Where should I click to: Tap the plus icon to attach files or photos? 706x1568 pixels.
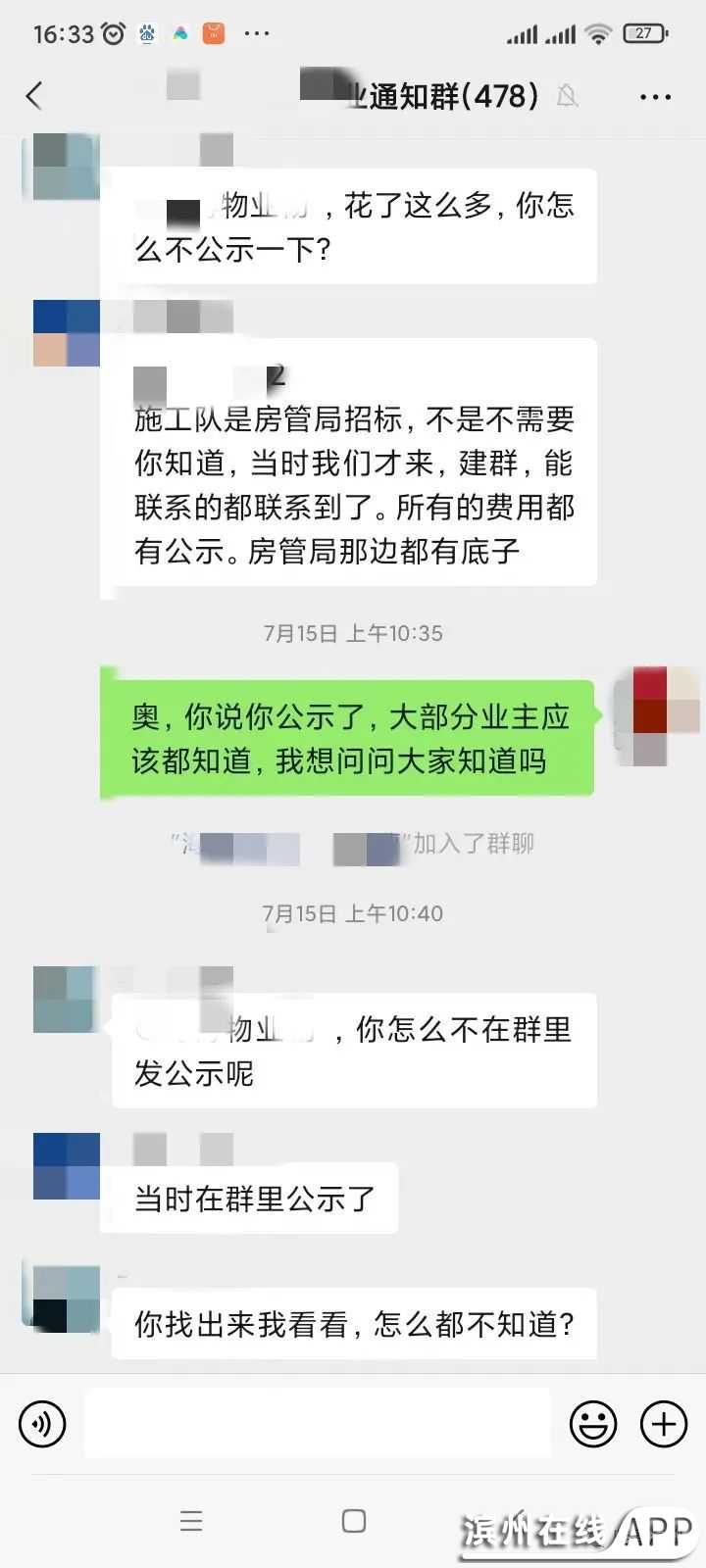coord(664,1424)
